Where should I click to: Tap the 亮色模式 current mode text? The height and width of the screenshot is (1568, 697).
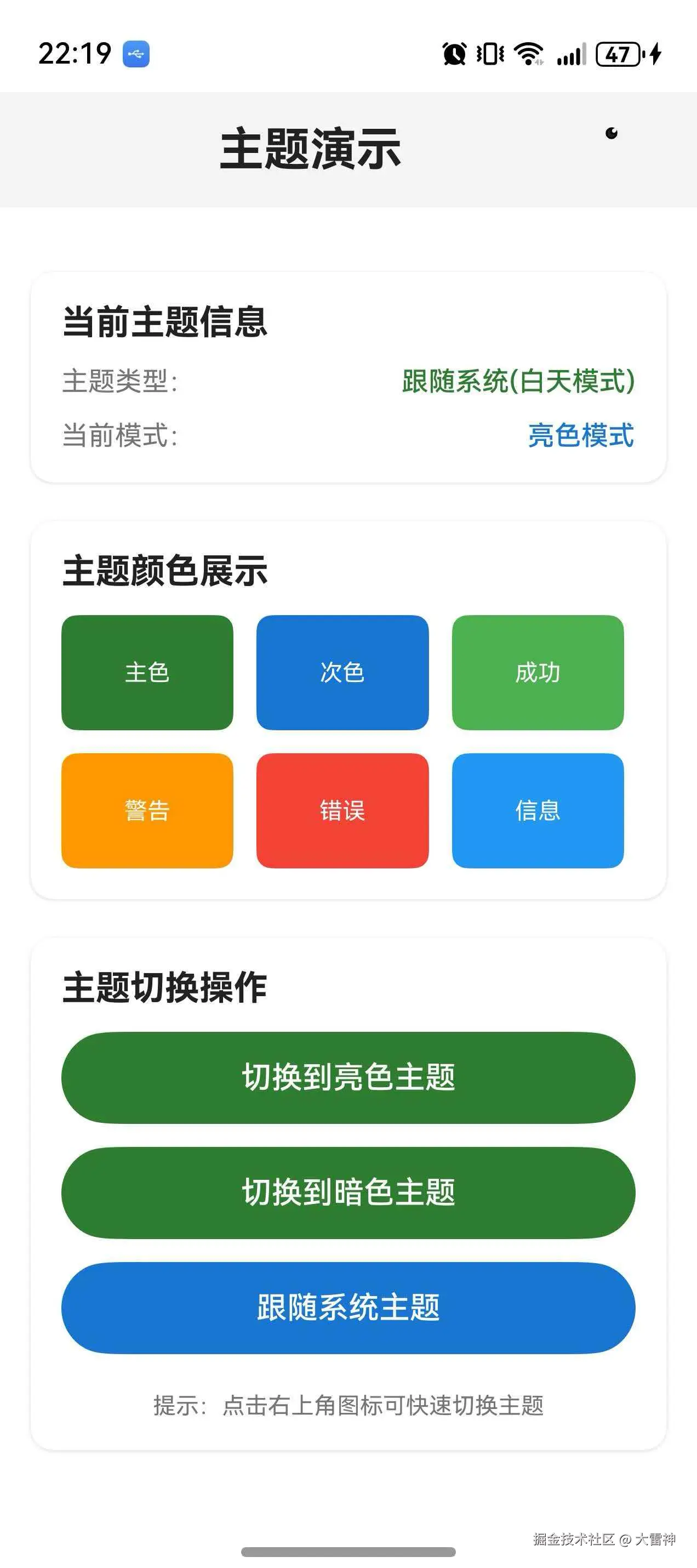coord(580,438)
